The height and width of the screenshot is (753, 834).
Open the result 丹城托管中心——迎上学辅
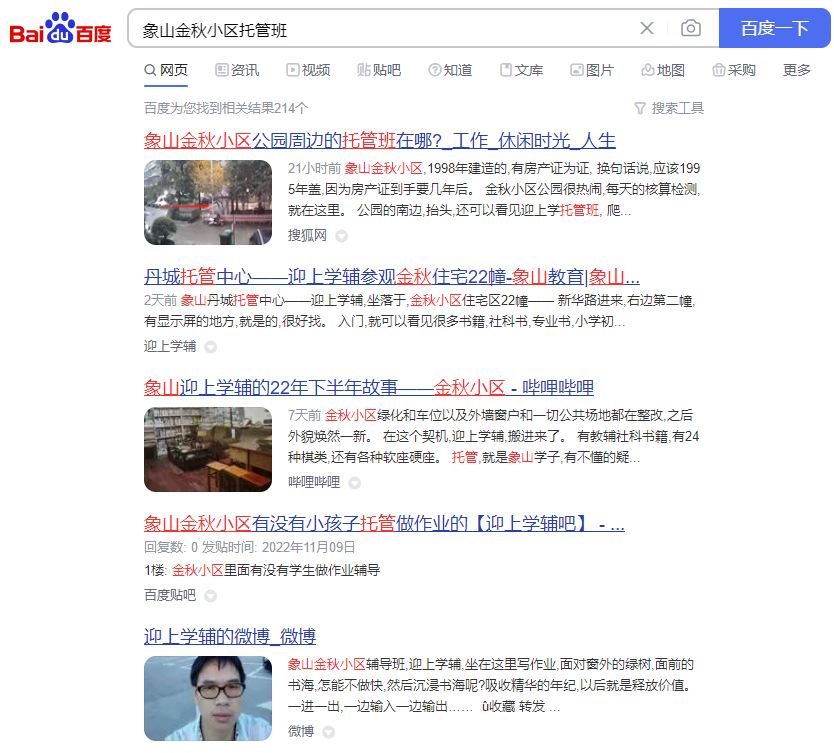tap(392, 277)
